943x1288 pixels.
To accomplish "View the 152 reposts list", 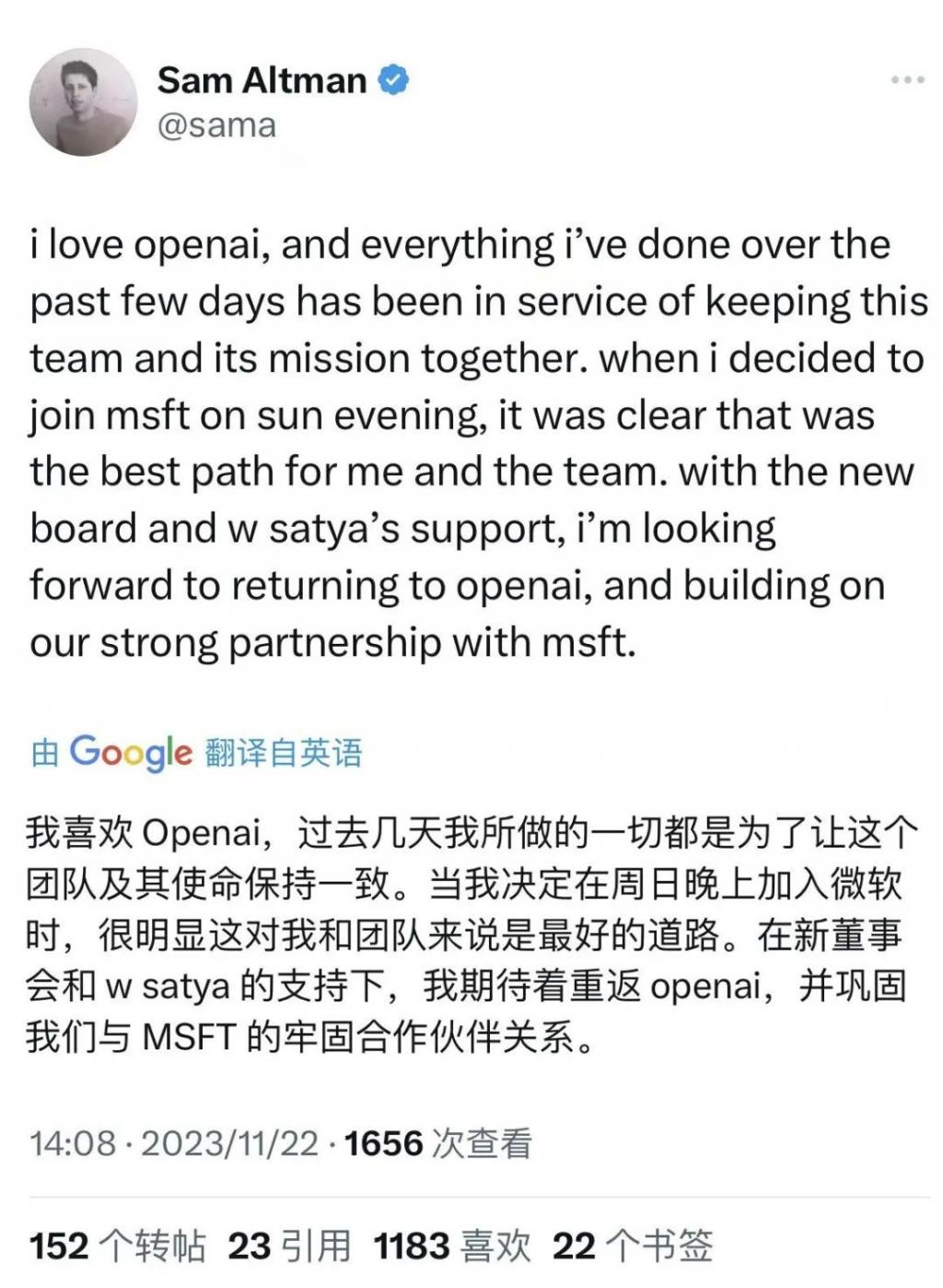I will (117, 1247).
